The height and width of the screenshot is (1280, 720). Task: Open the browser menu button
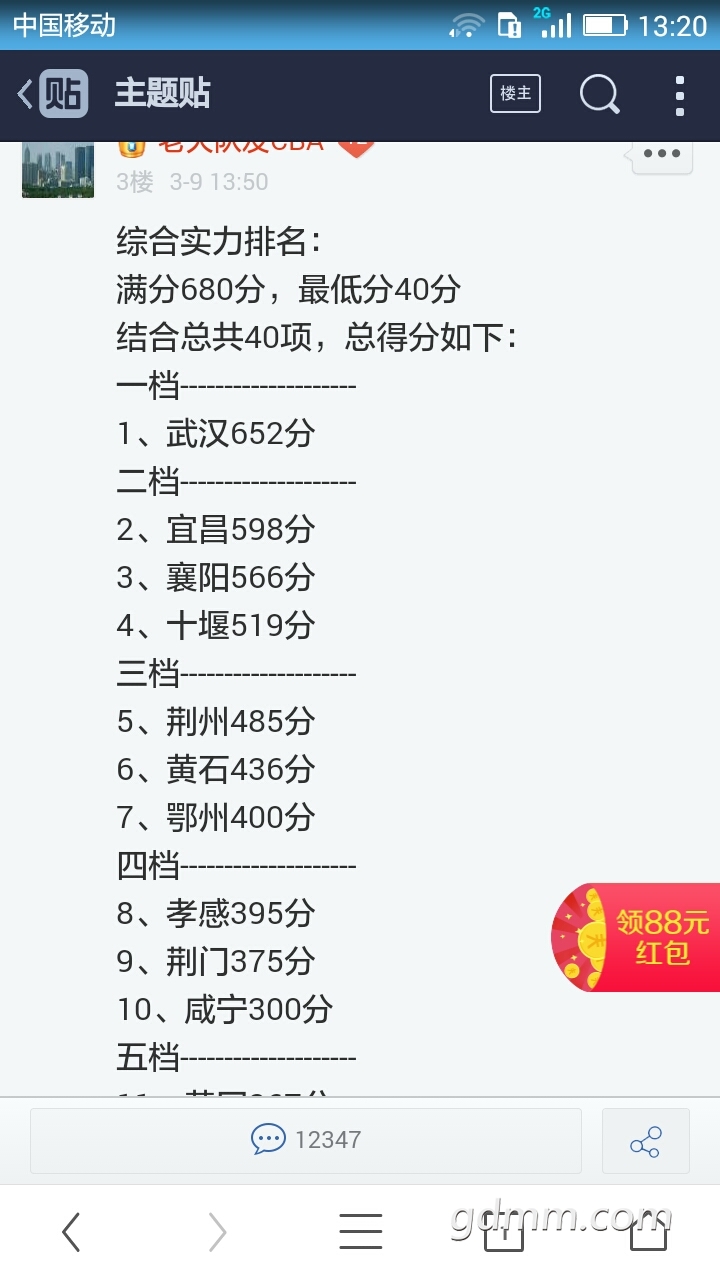pos(360,1232)
